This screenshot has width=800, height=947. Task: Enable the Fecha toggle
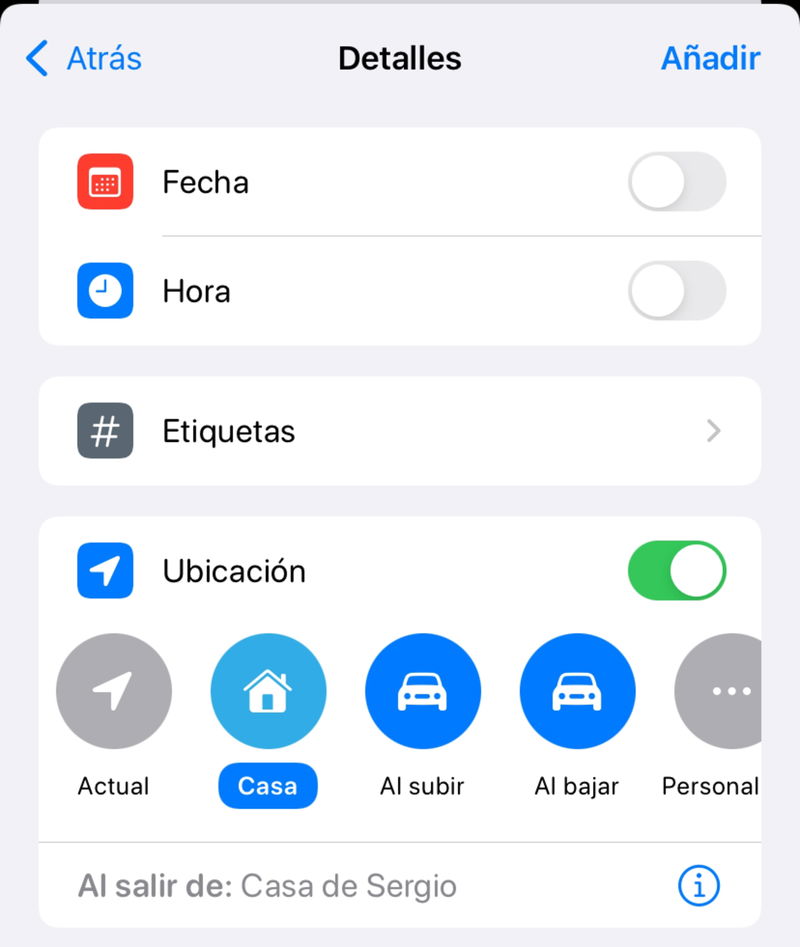point(676,182)
